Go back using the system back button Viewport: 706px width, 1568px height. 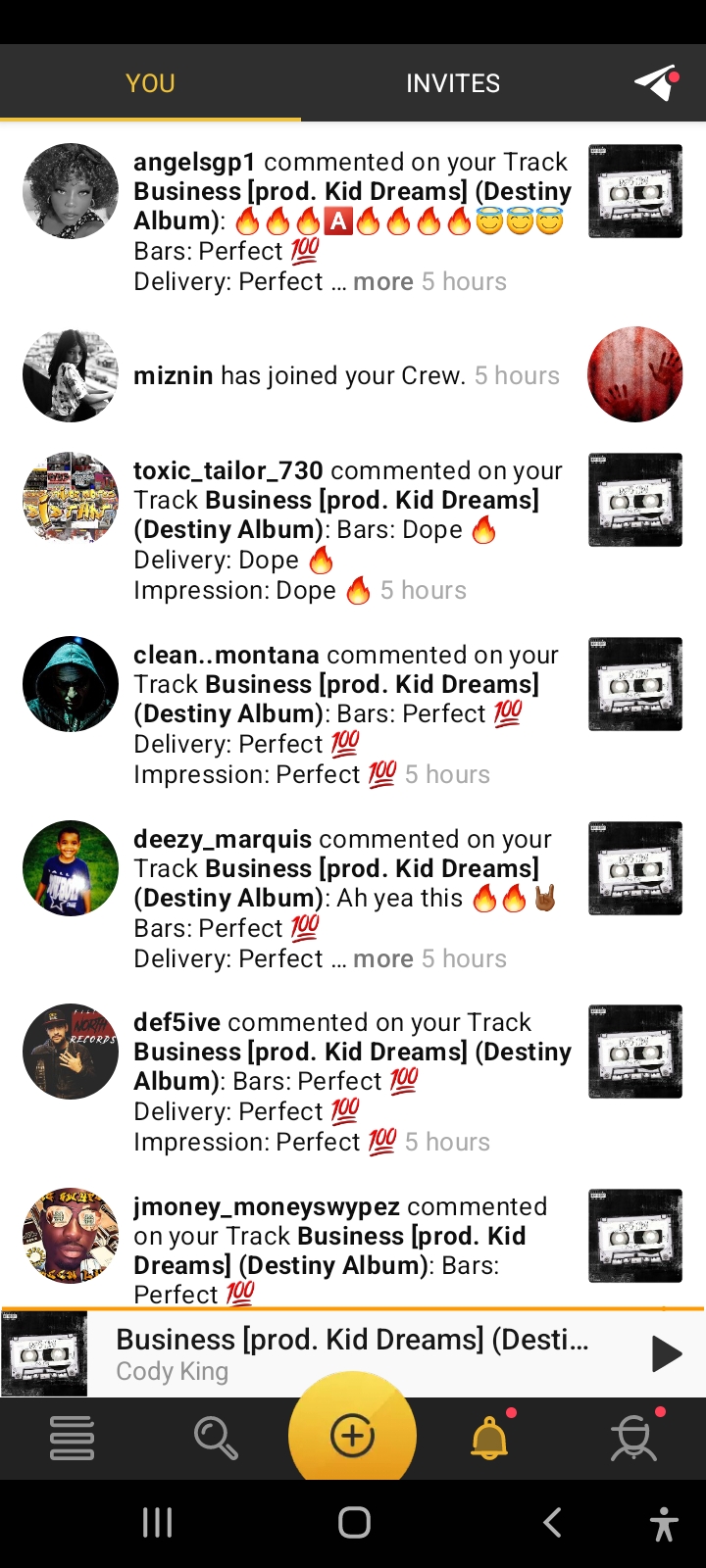552,1522
